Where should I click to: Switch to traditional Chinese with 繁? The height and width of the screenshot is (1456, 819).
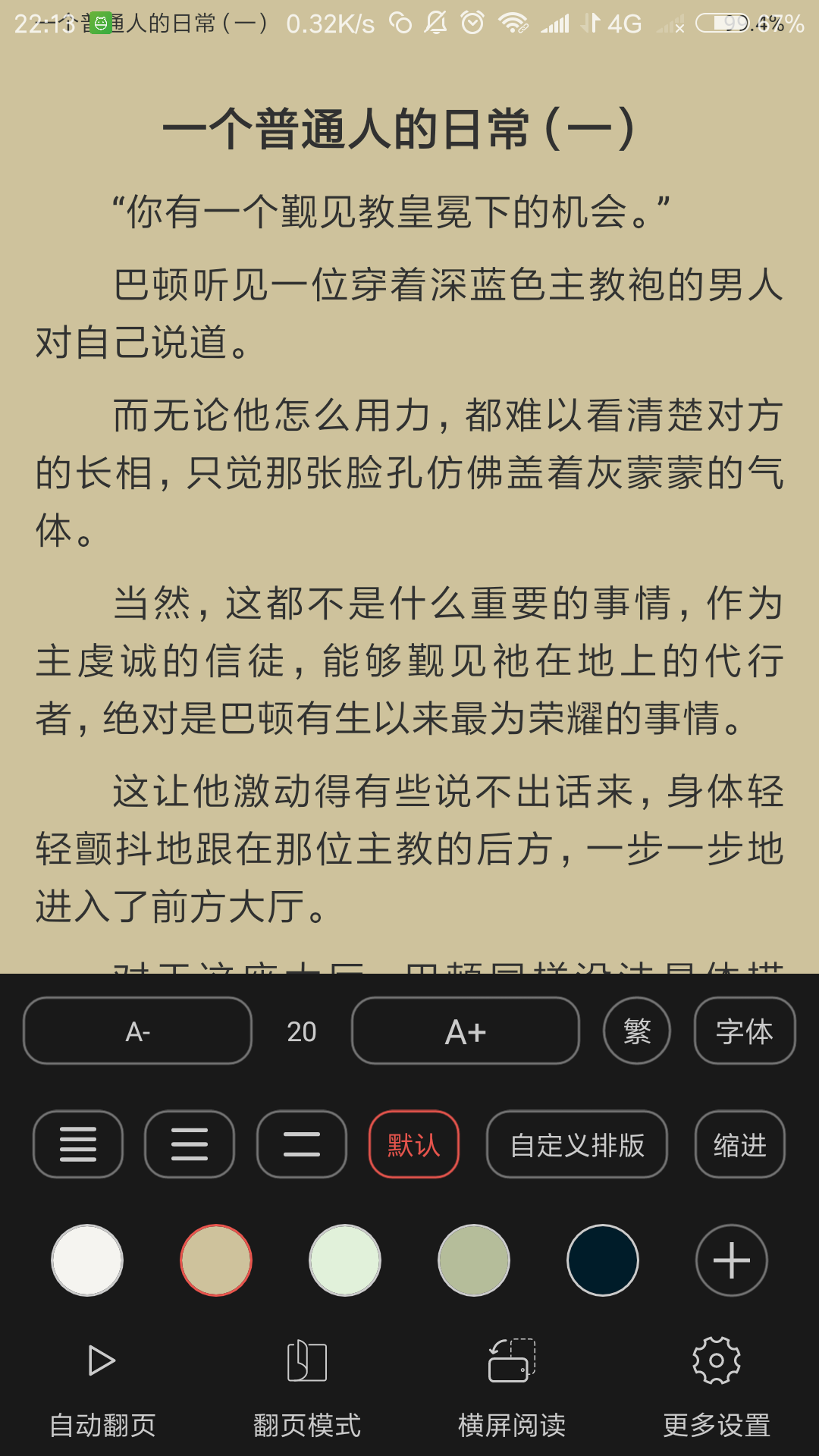coord(636,1031)
